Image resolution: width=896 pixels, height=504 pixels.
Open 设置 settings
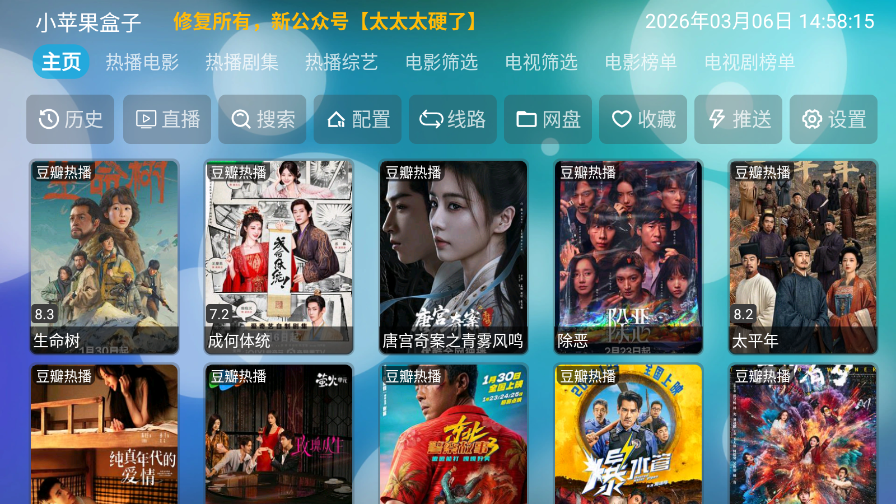pyautogui.click(x=834, y=120)
